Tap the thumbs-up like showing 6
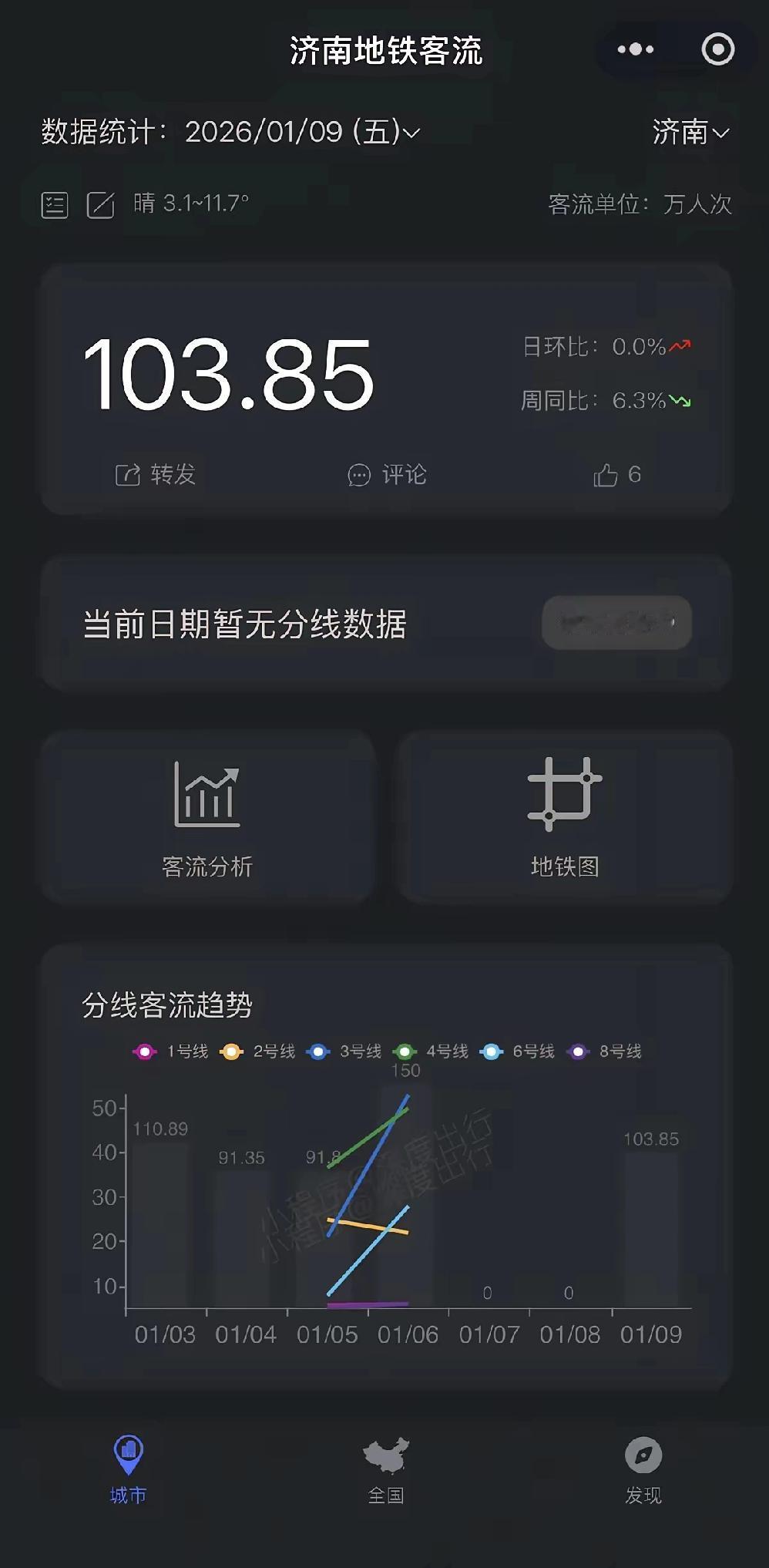769x1568 pixels. [x=618, y=474]
